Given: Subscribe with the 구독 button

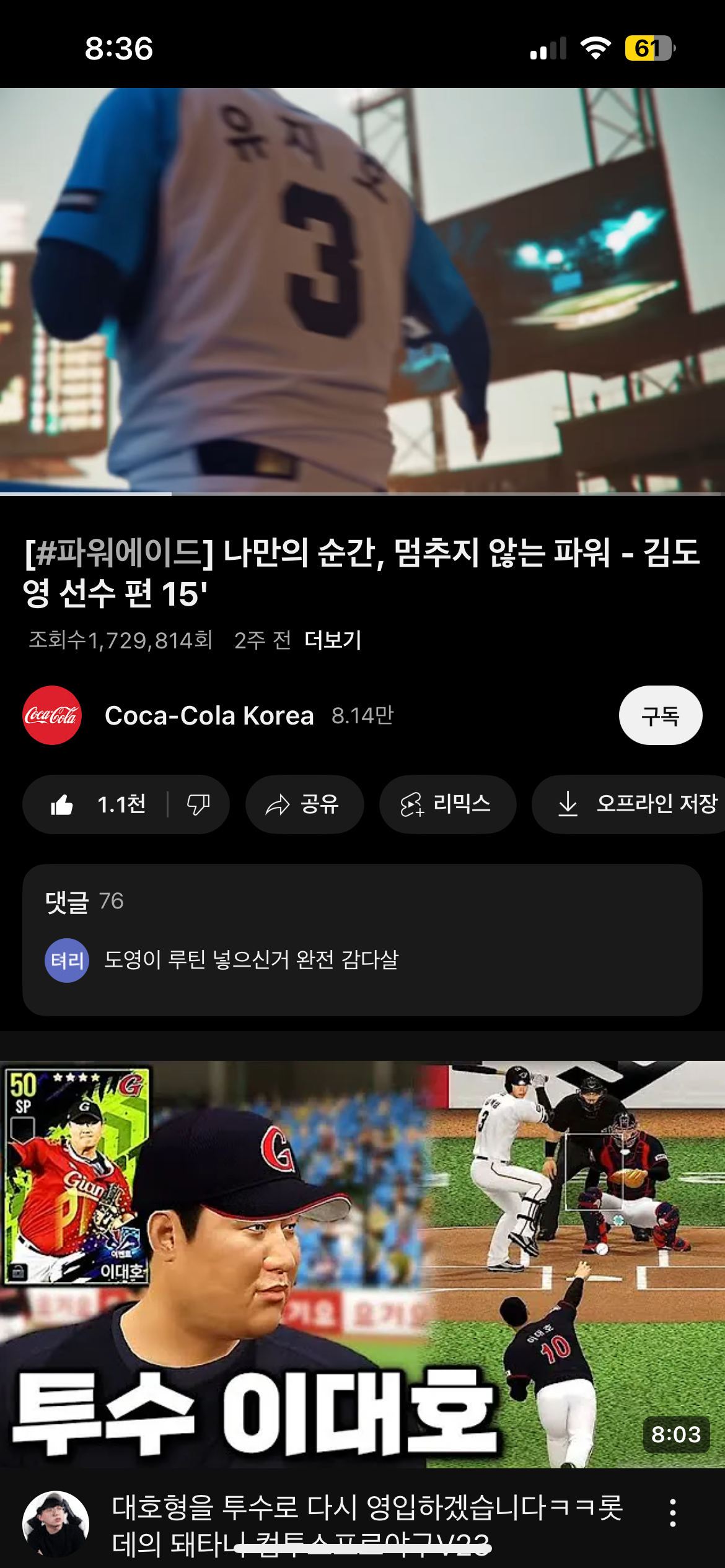Looking at the screenshot, I should pyautogui.click(x=660, y=715).
